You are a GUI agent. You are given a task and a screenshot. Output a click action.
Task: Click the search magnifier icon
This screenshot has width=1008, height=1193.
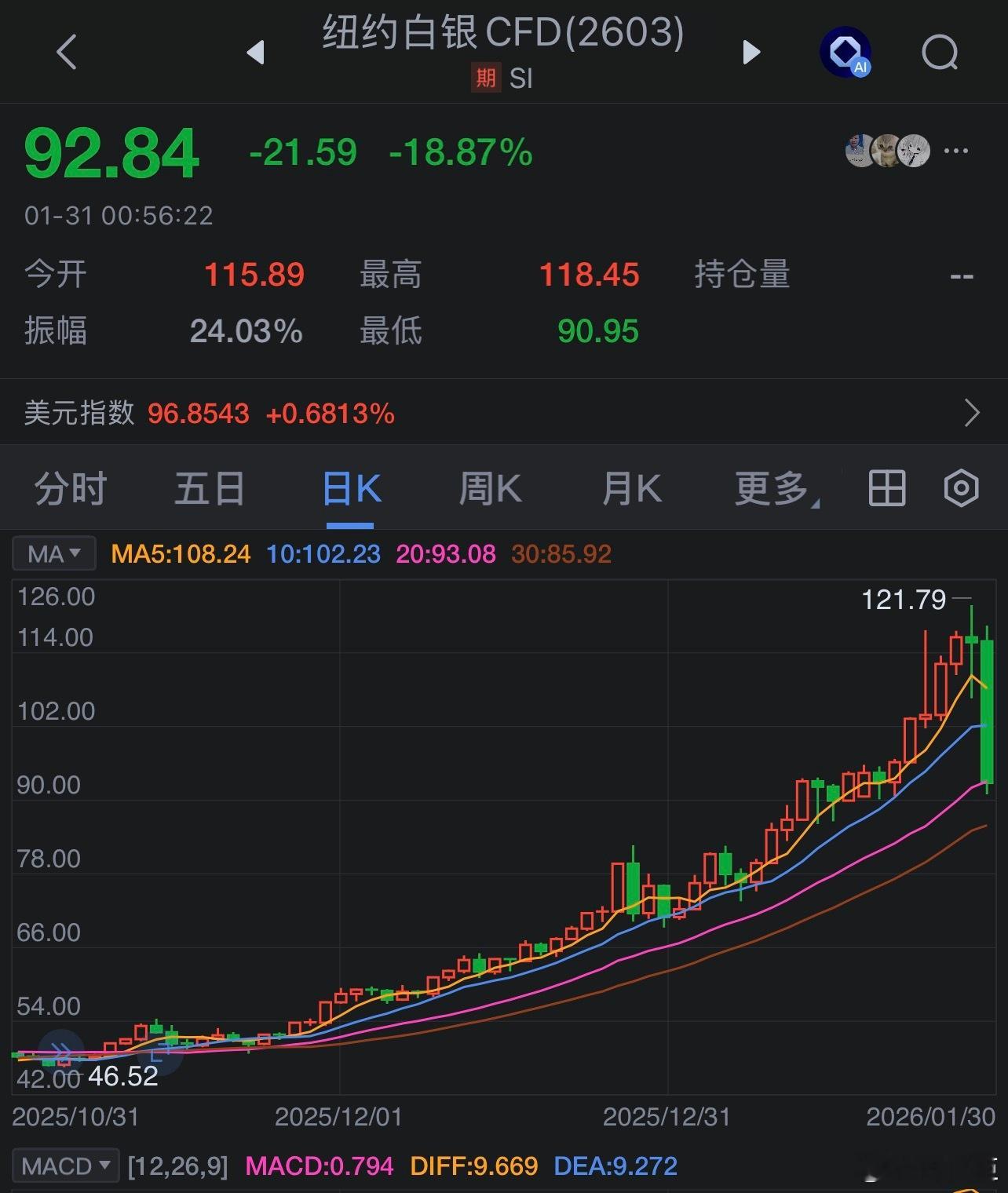[x=939, y=53]
